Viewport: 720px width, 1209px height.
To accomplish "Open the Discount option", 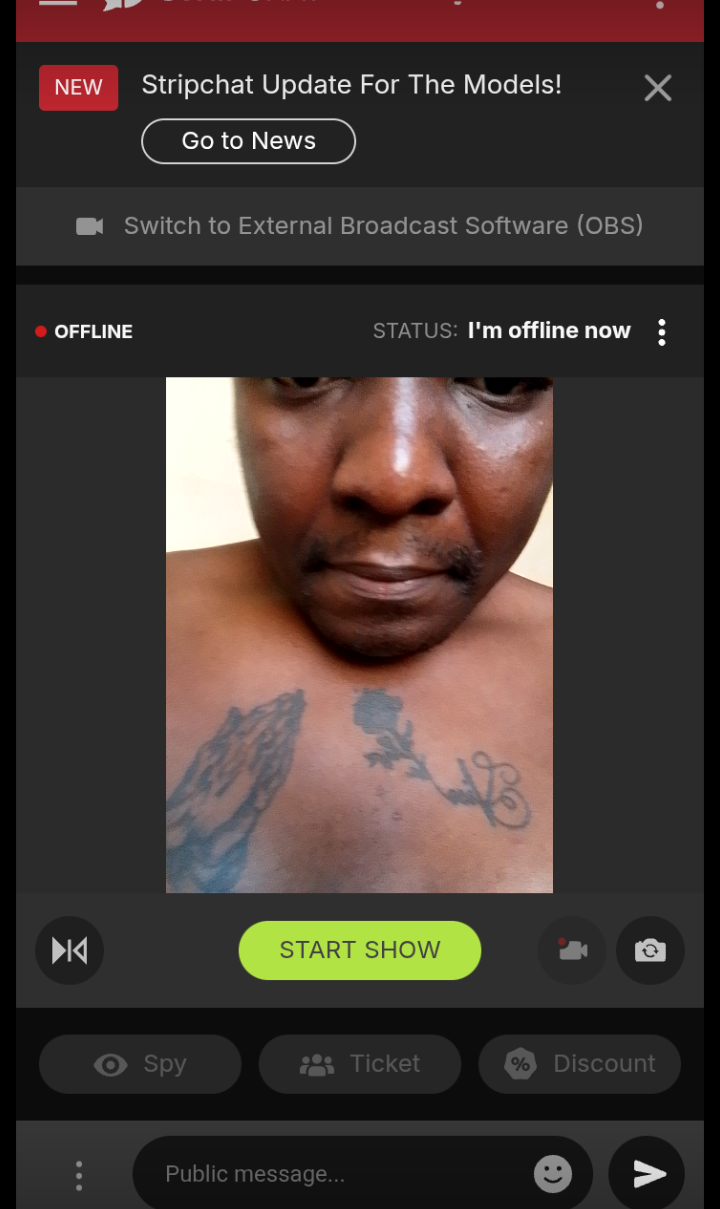I will 580,1064.
